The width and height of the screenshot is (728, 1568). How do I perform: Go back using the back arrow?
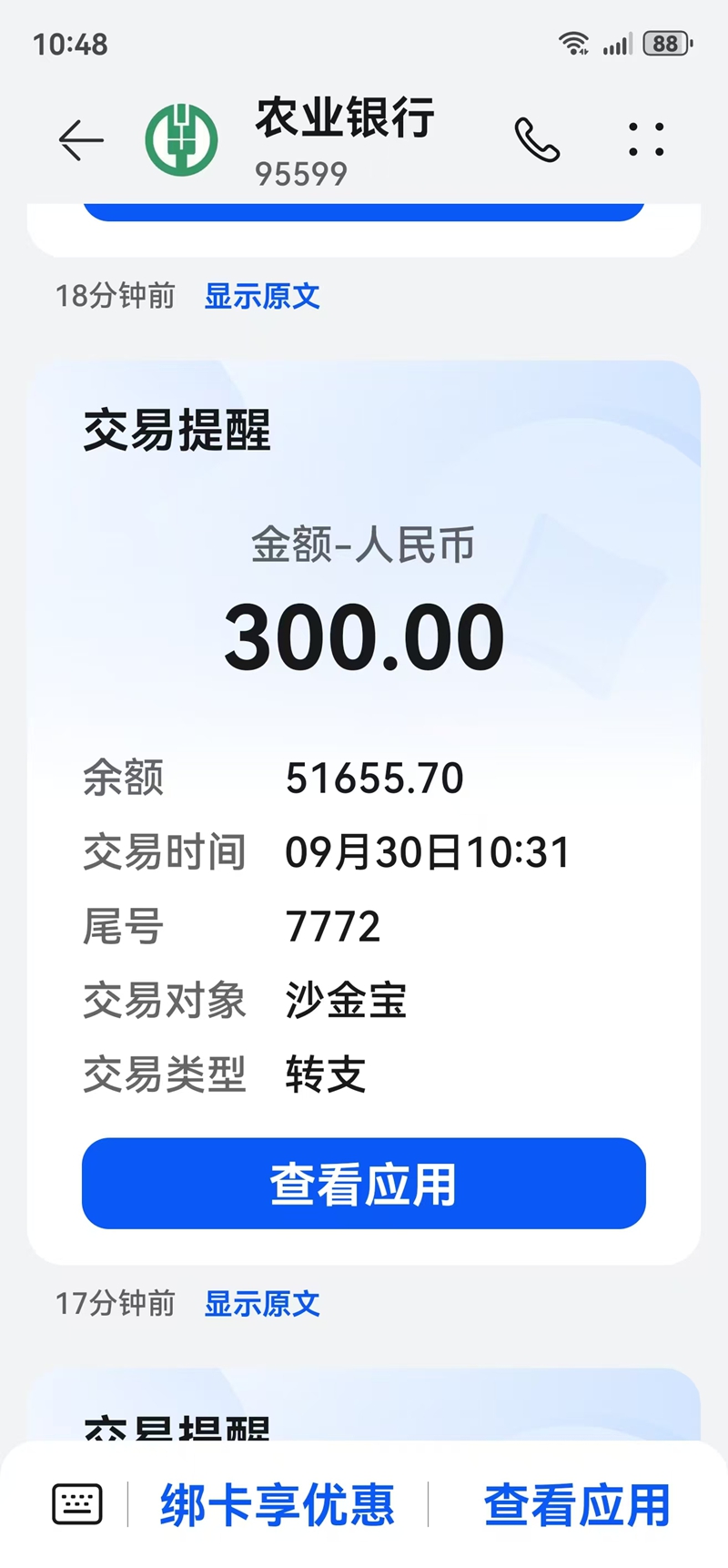81,141
